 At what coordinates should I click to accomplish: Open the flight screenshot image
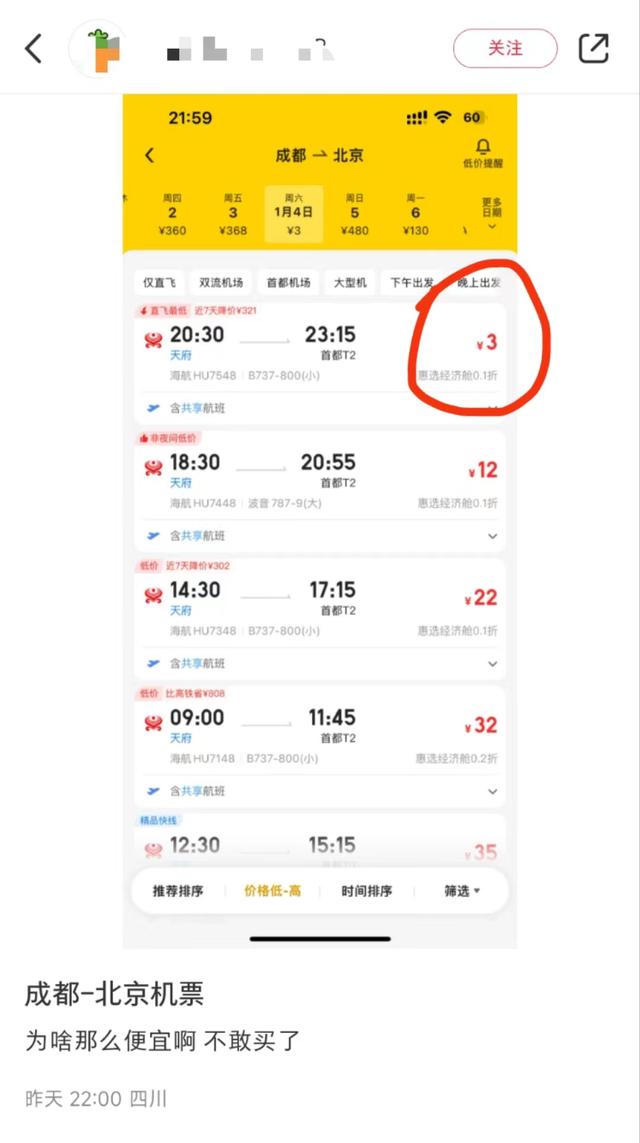320,520
